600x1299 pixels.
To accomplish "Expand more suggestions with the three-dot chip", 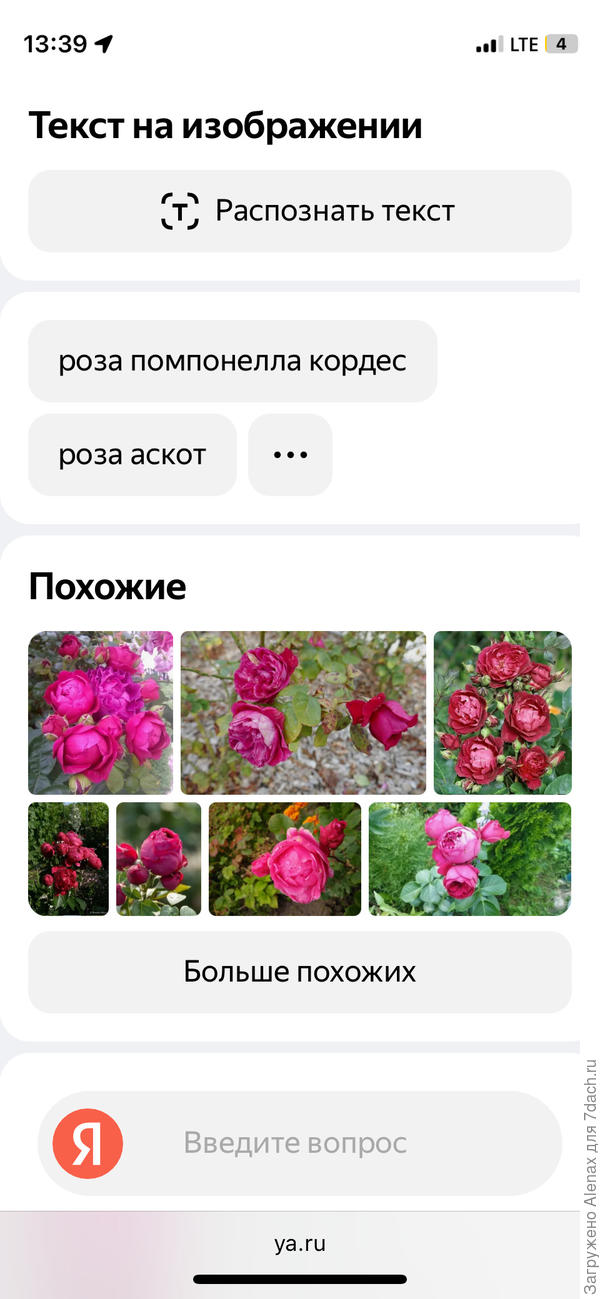I will pyautogui.click(x=290, y=455).
